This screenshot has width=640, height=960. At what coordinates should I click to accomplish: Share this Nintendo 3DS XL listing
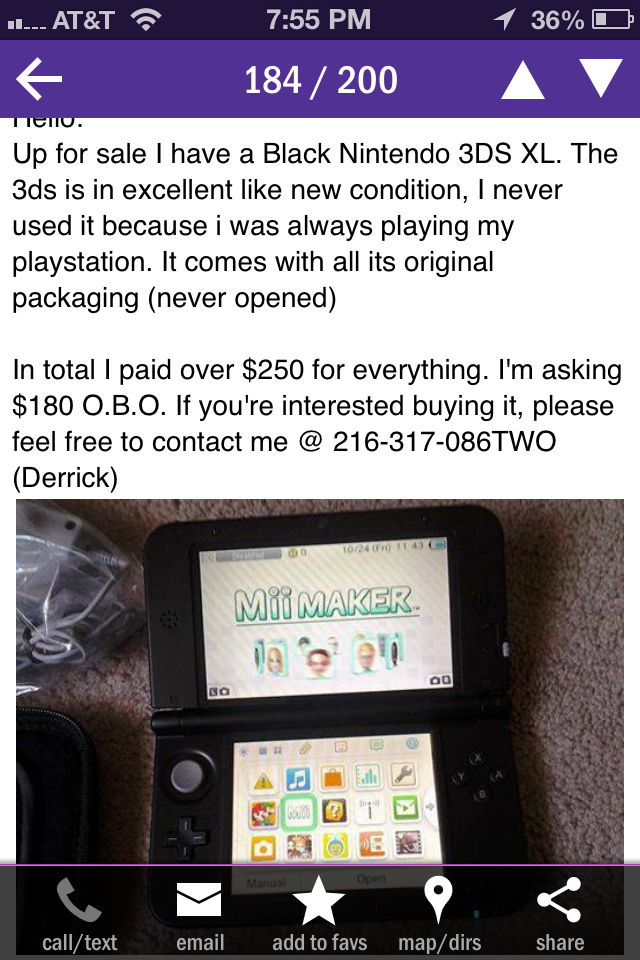pos(559,914)
